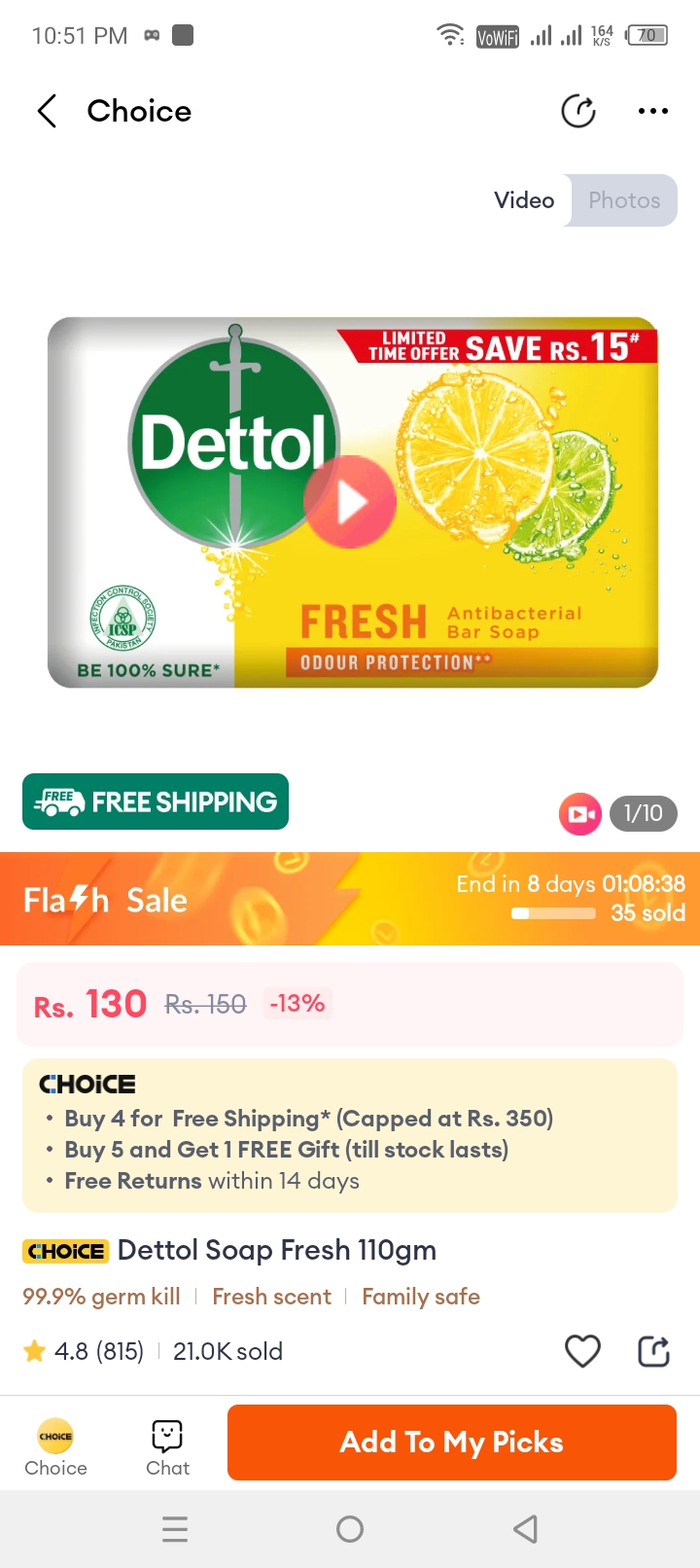Share this product
The height and width of the screenshot is (1568, 700).
point(653,1351)
